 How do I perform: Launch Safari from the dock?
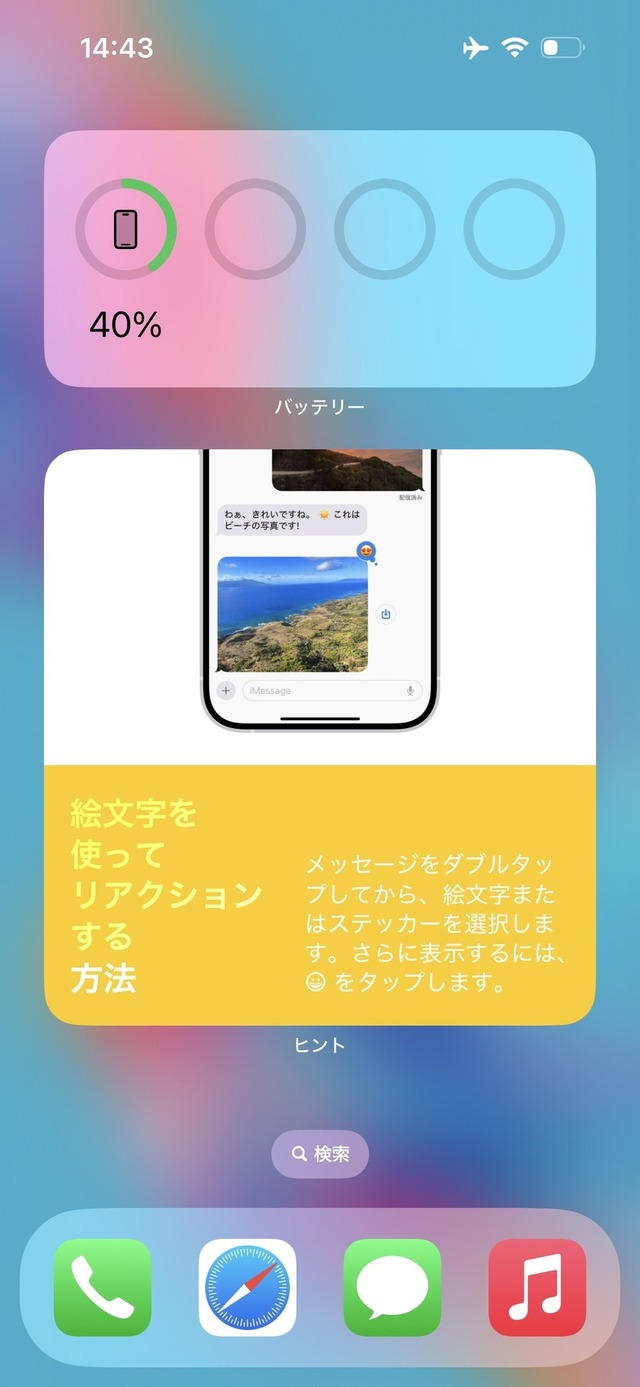[247, 1288]
